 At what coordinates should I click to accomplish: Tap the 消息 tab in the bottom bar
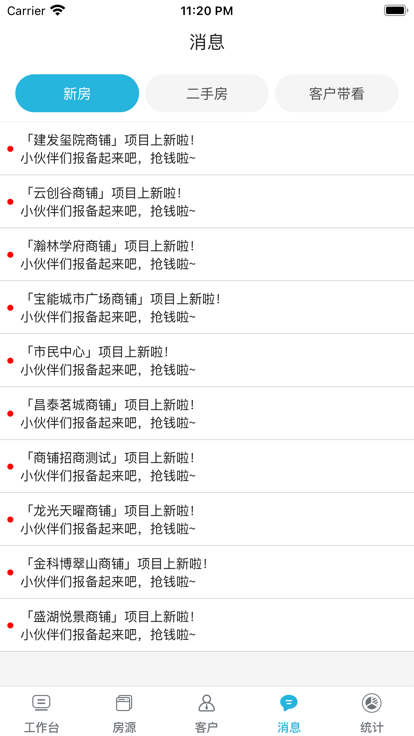[x=290, y=713]
